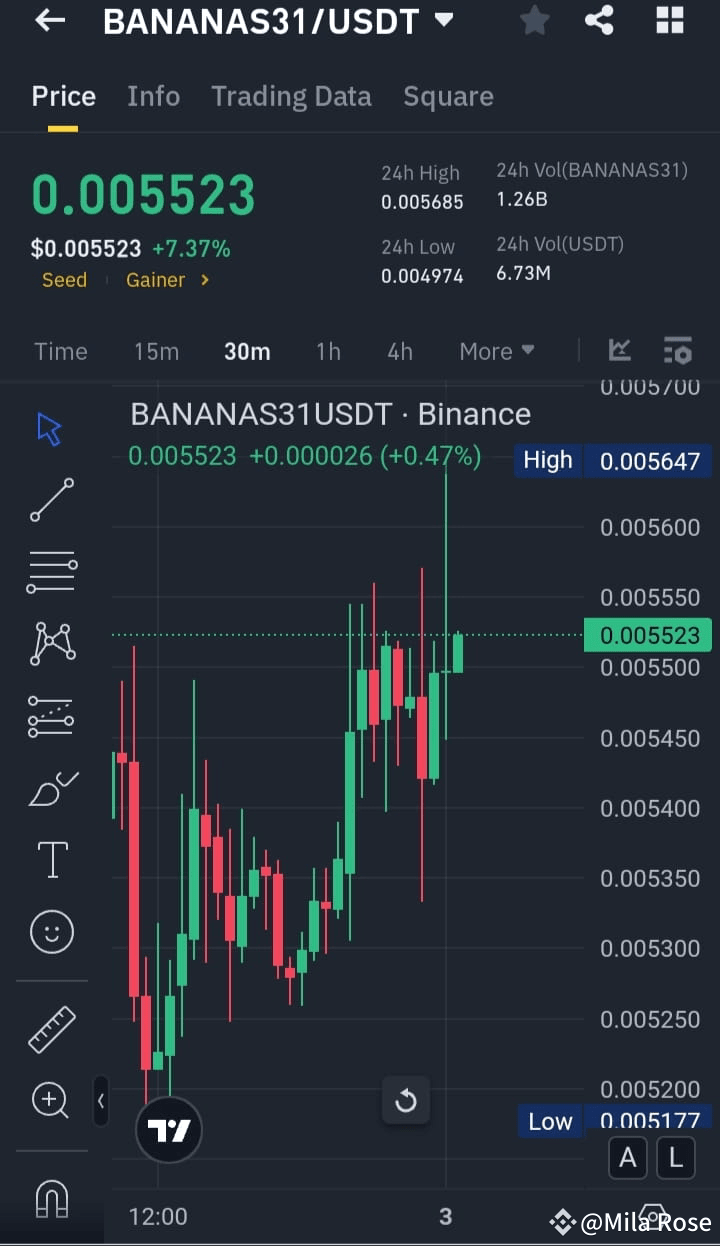720x1246 pixels.
Task: Select the measure ruler tool
Action: point(52,1028)
